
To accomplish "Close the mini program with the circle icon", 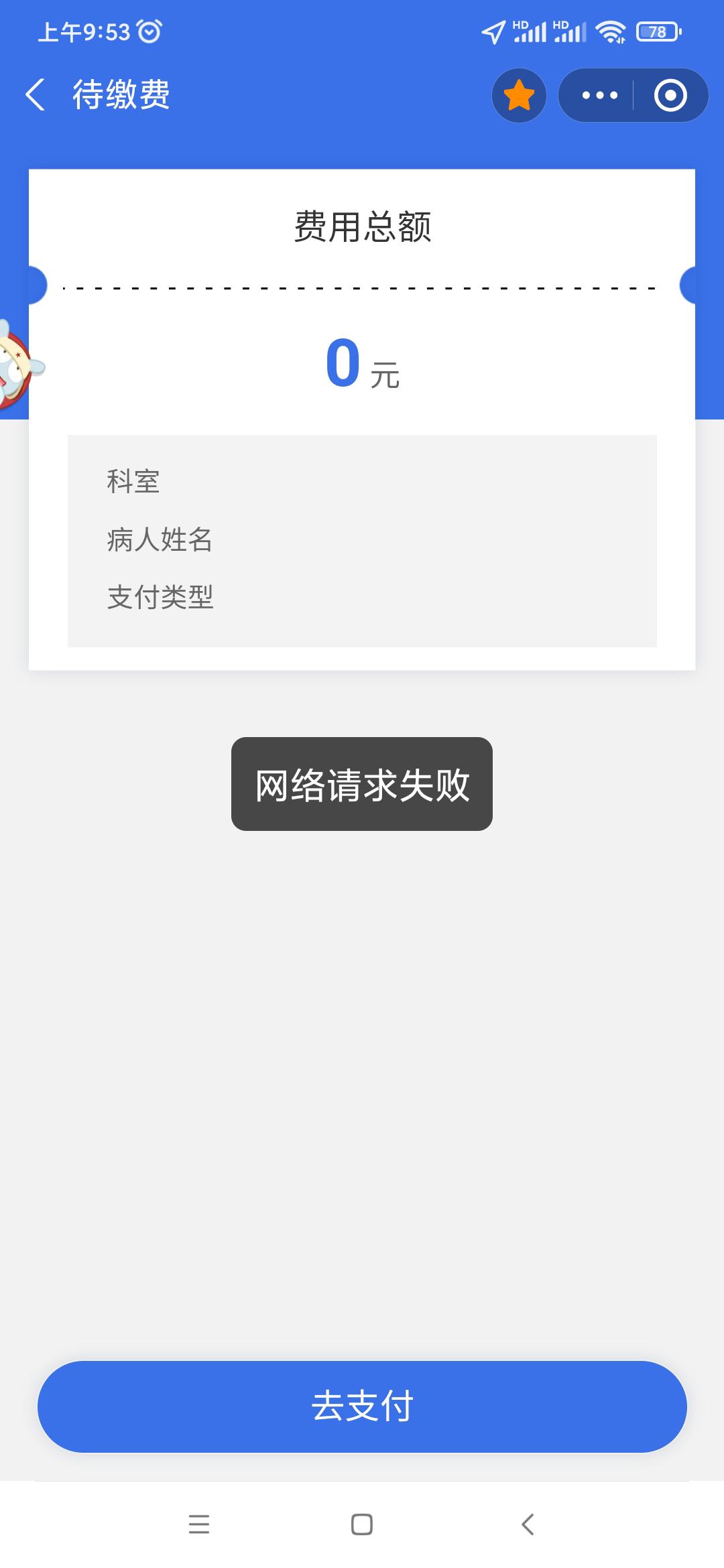I will [670, 96].
